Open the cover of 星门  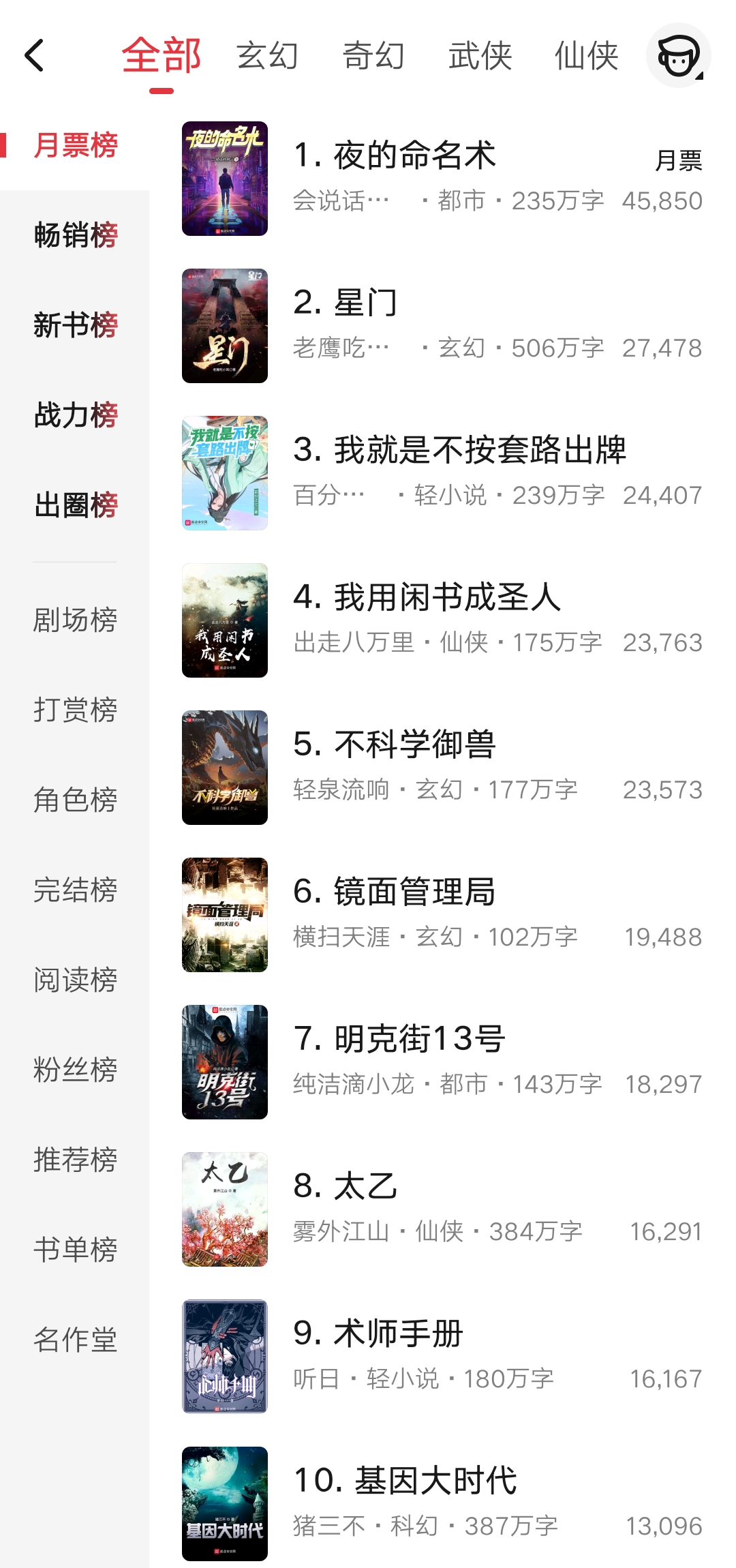[225, 324]
